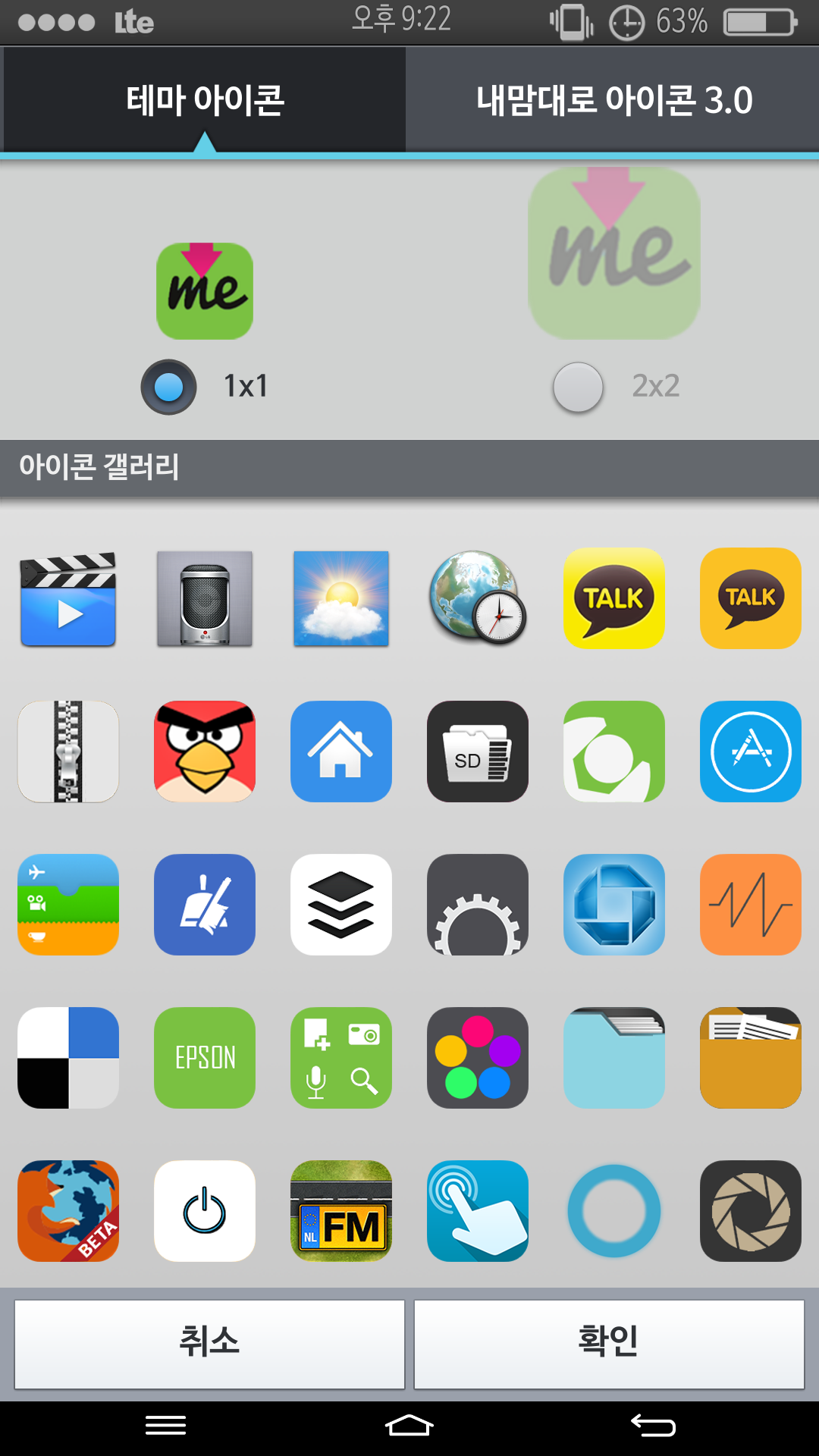Choose the white power button icon

(205, 1211)
